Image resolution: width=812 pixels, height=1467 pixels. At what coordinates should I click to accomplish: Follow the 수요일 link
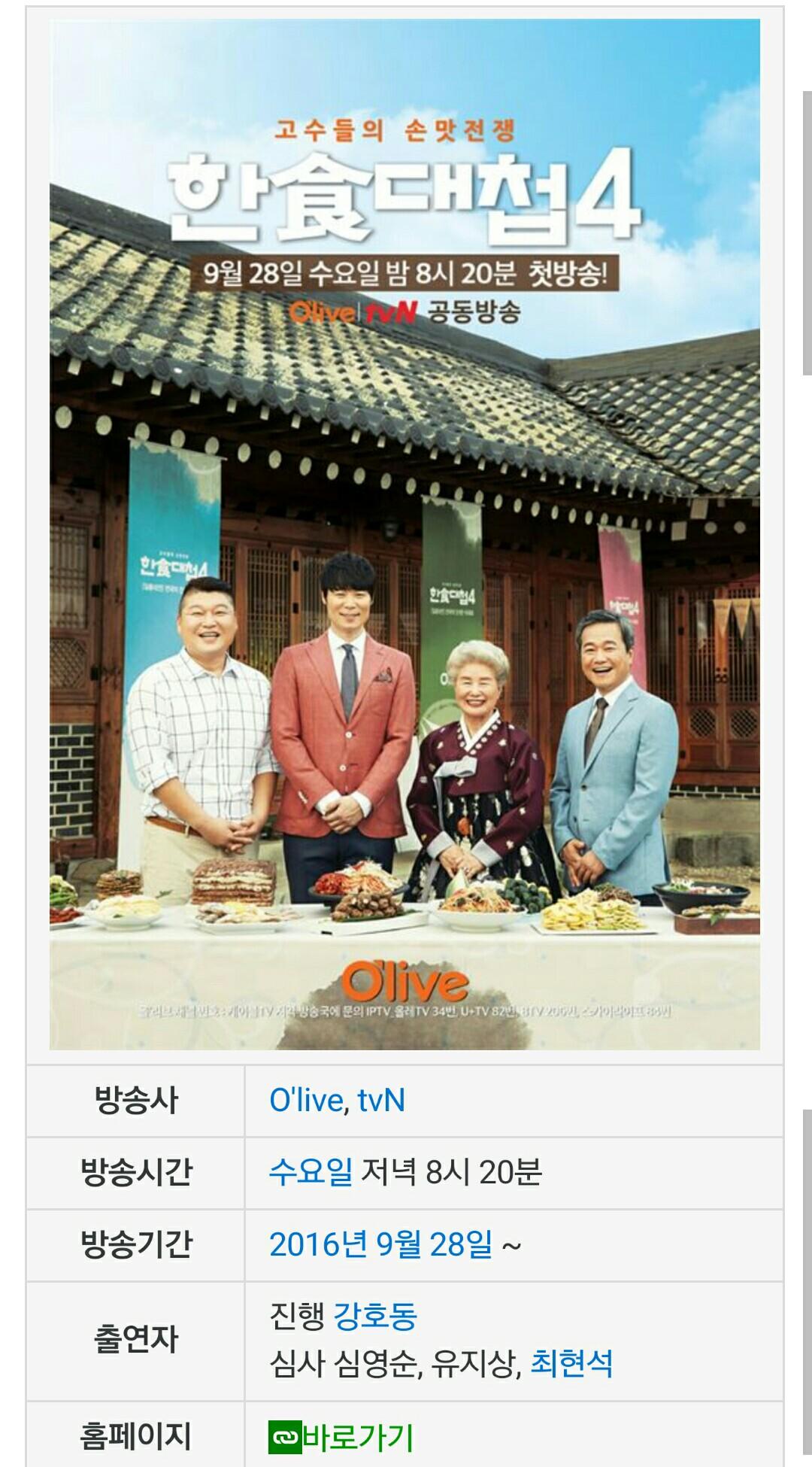(311, 1172)
